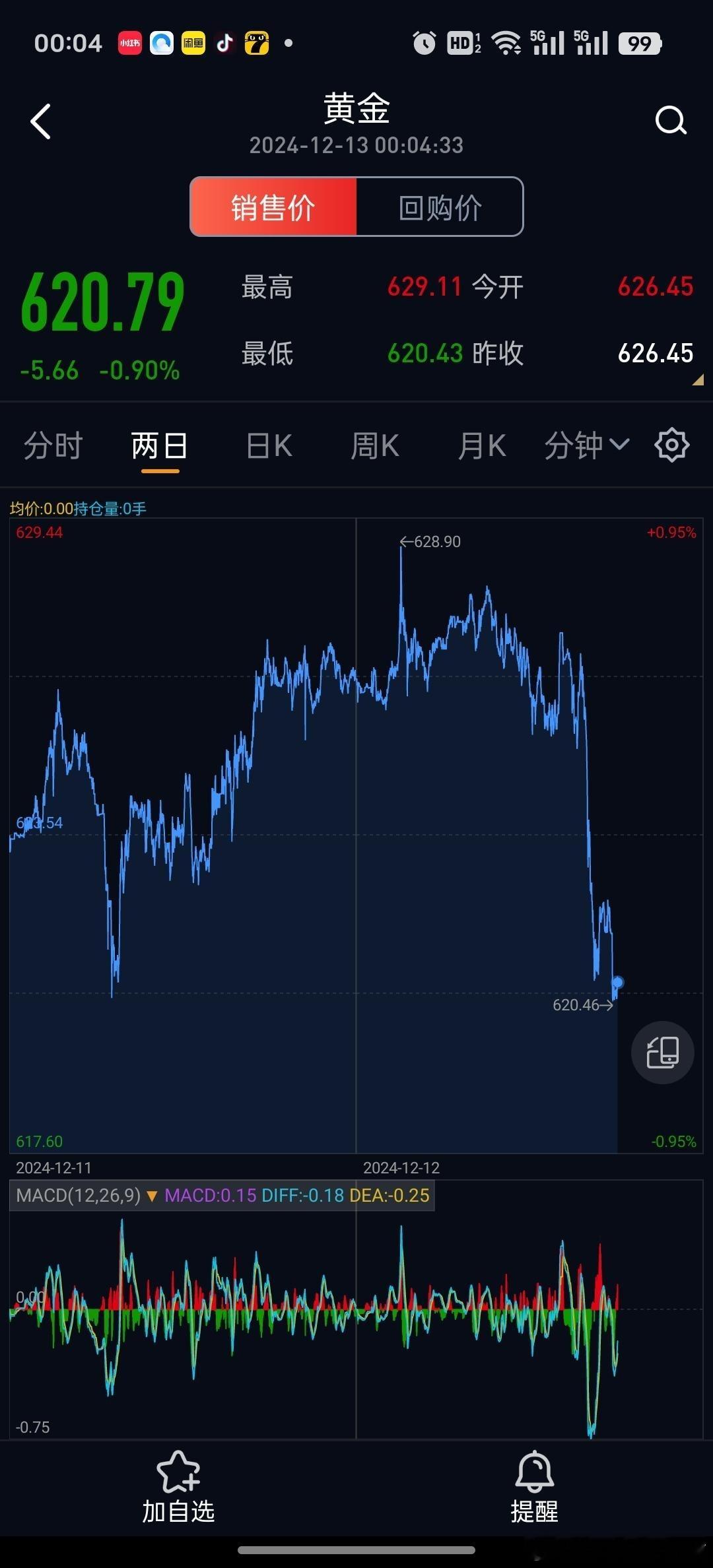Open the search magnifier icon
Screen dimensions: 713x1568
pos(671,121)
